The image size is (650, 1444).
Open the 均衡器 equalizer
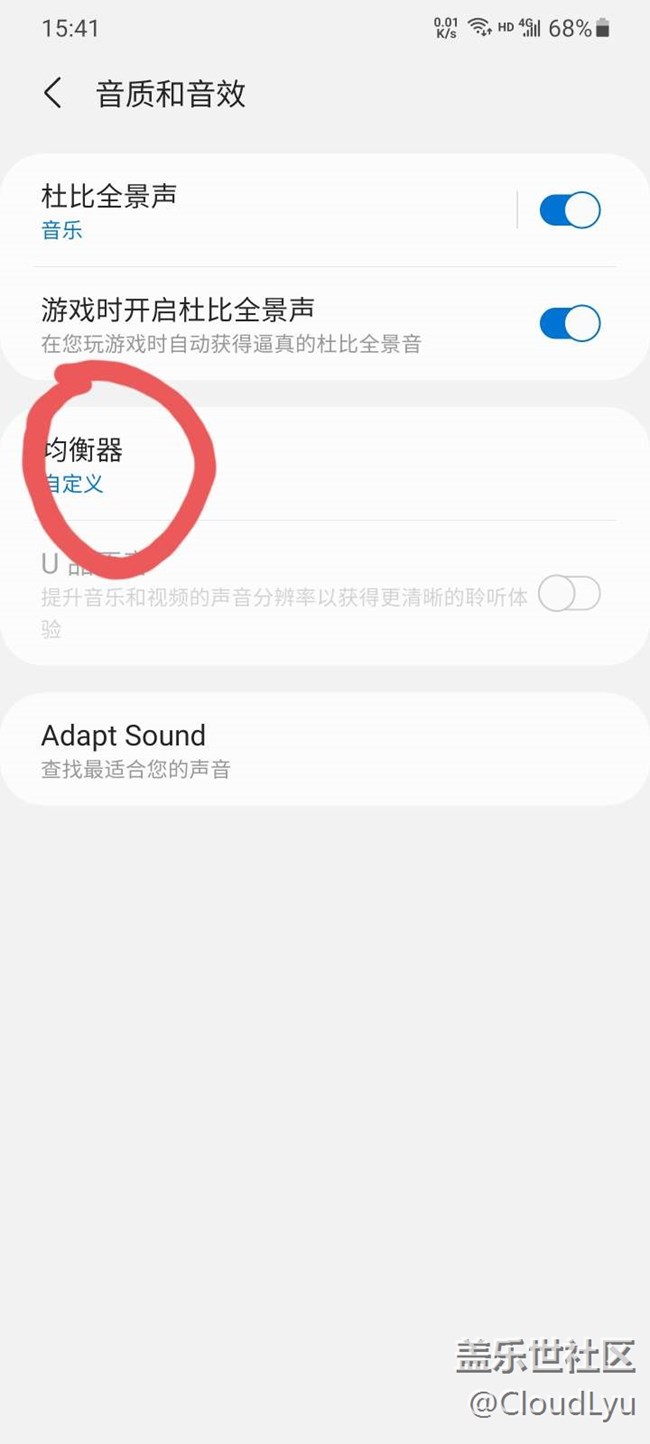pos(300,465)
